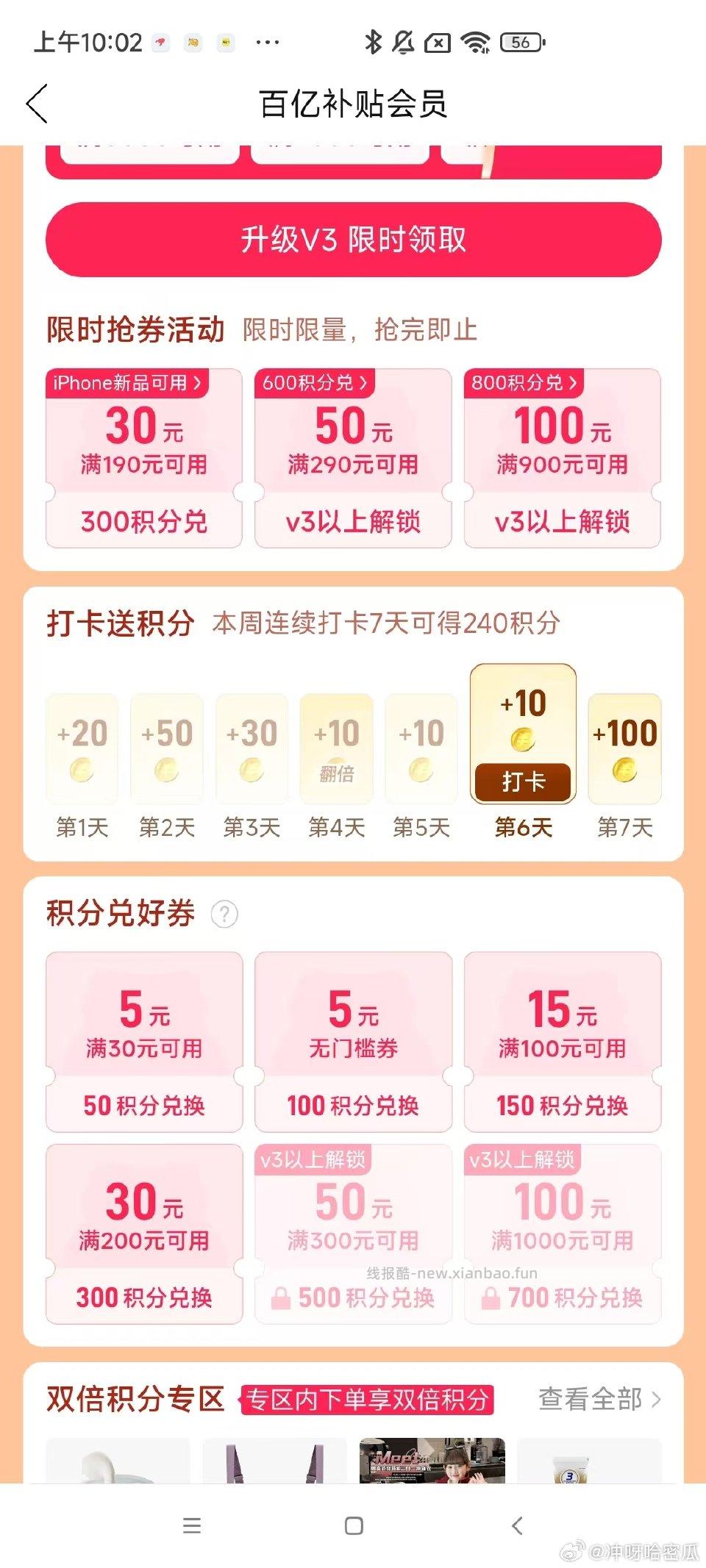
Task: Open system recent apps menu
Action: tap(192, 1525)
